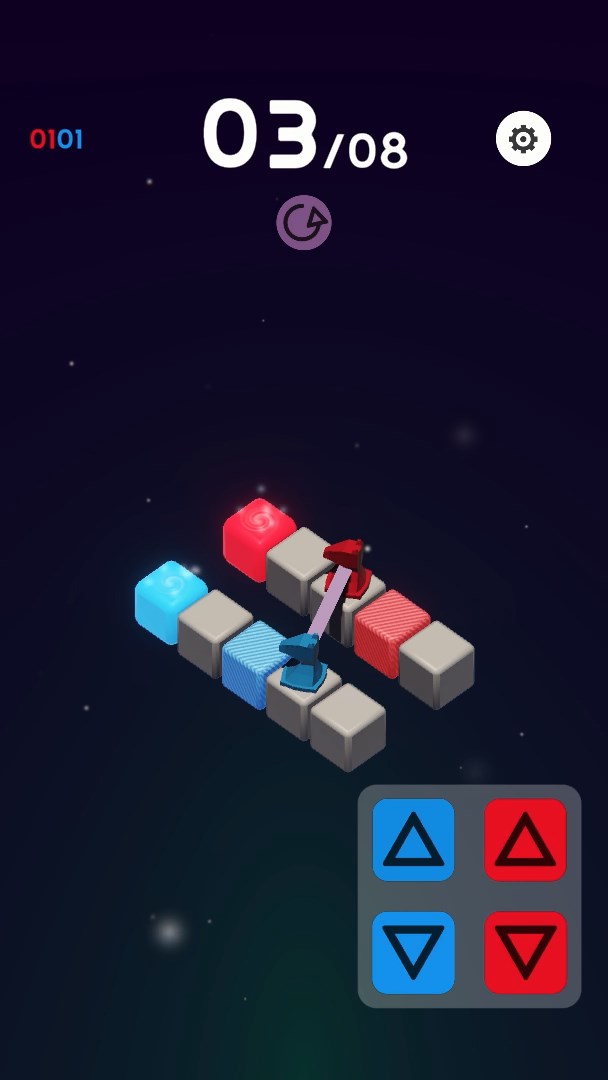Move the blue knight forward with up arrow
Image resolution: width=608 pixels, height=1080 pixels.
(x=413, y=840)
